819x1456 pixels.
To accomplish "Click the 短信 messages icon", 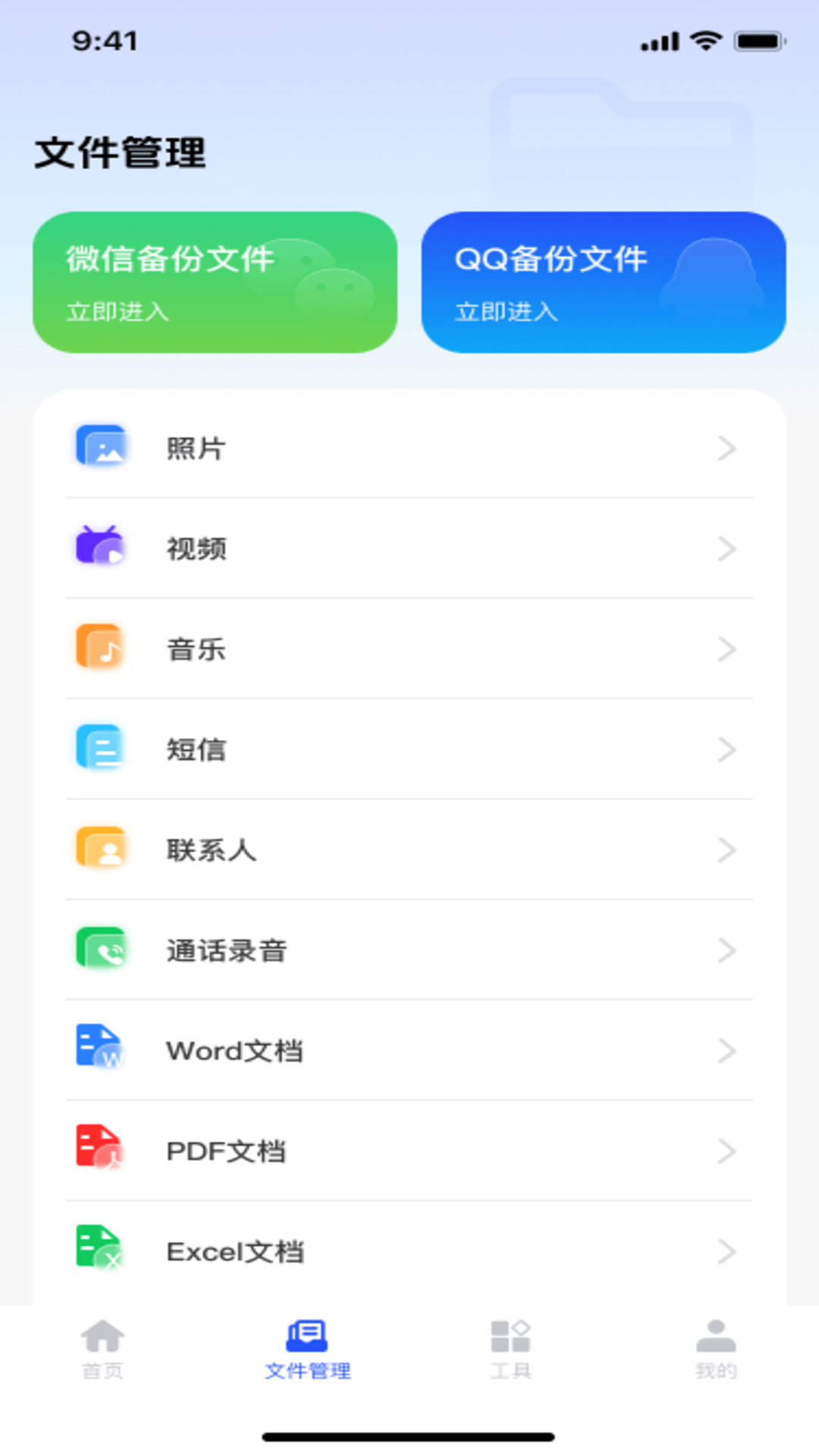I will click(x=102, y=748).
